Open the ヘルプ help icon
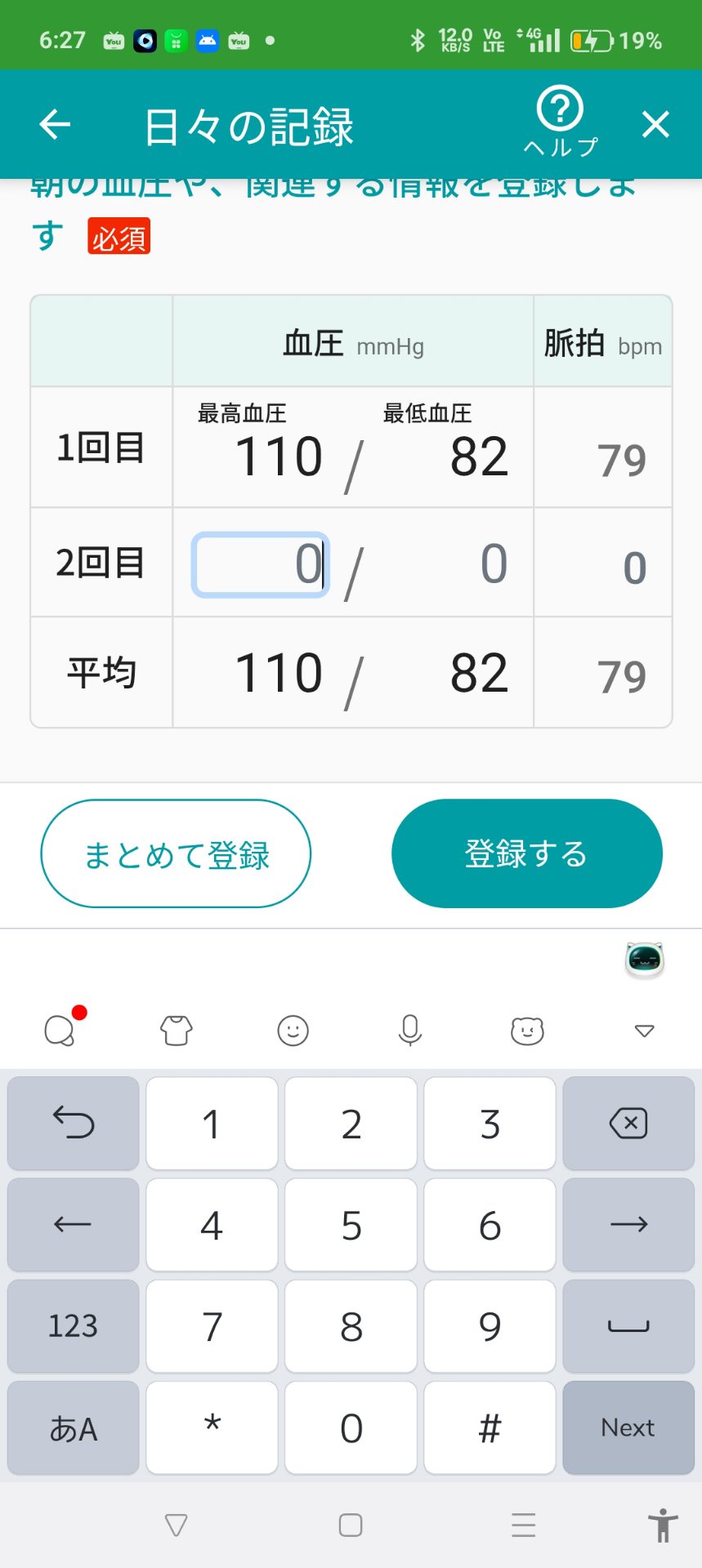This screenshot has width=702, height=1568. tap(560, 121)
